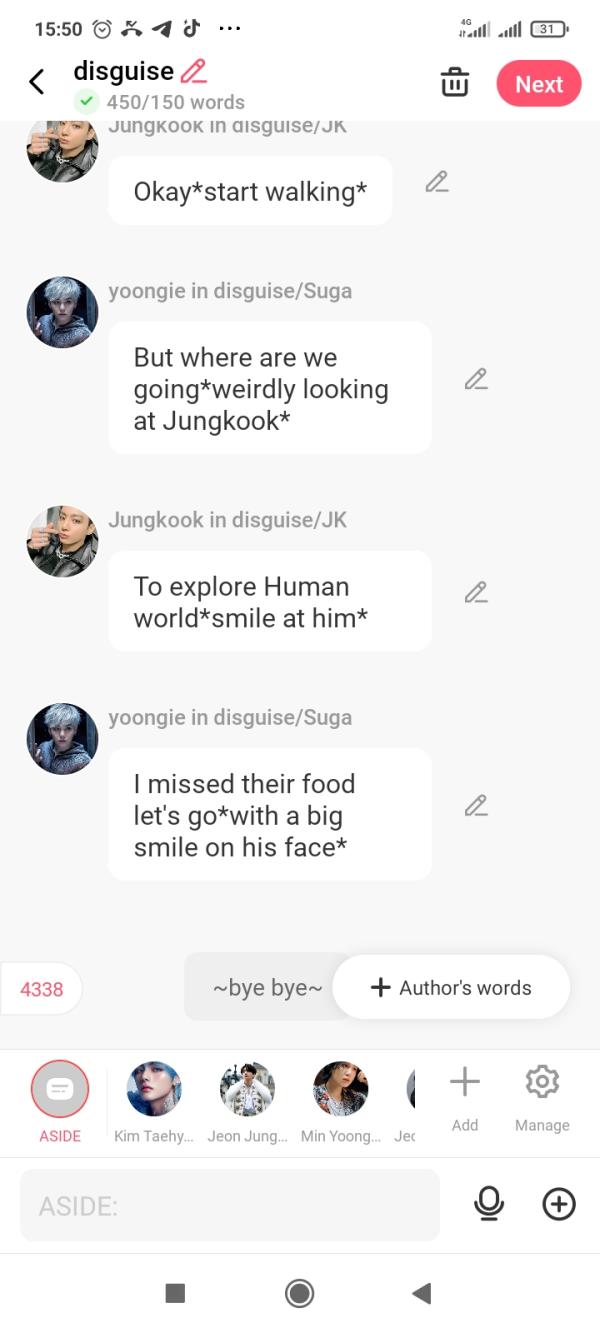Screen dimensions: 600x1333
Task: Edit the "To explore Human world" message
Action: coord(476,592)
